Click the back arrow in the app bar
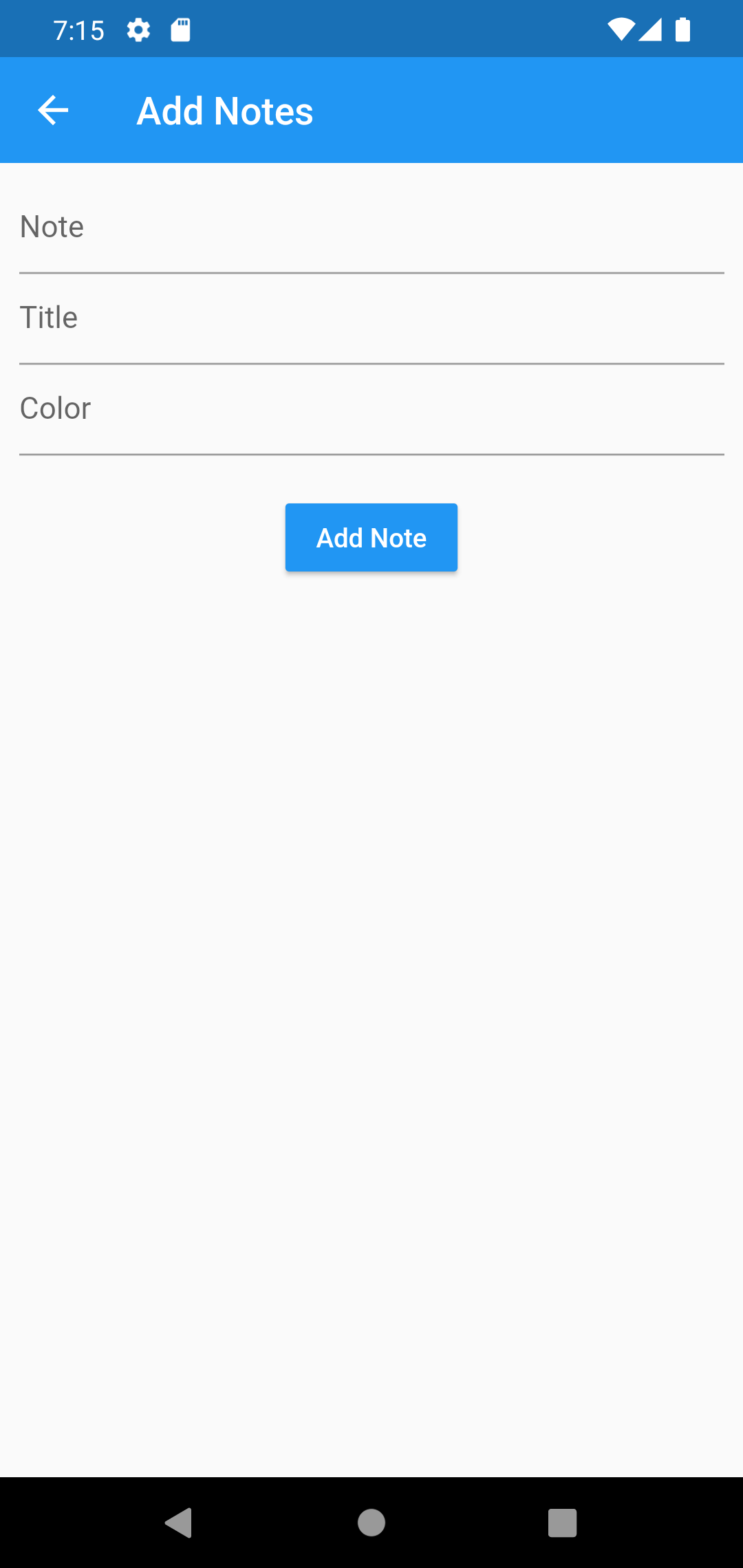 tap(52, 110)
